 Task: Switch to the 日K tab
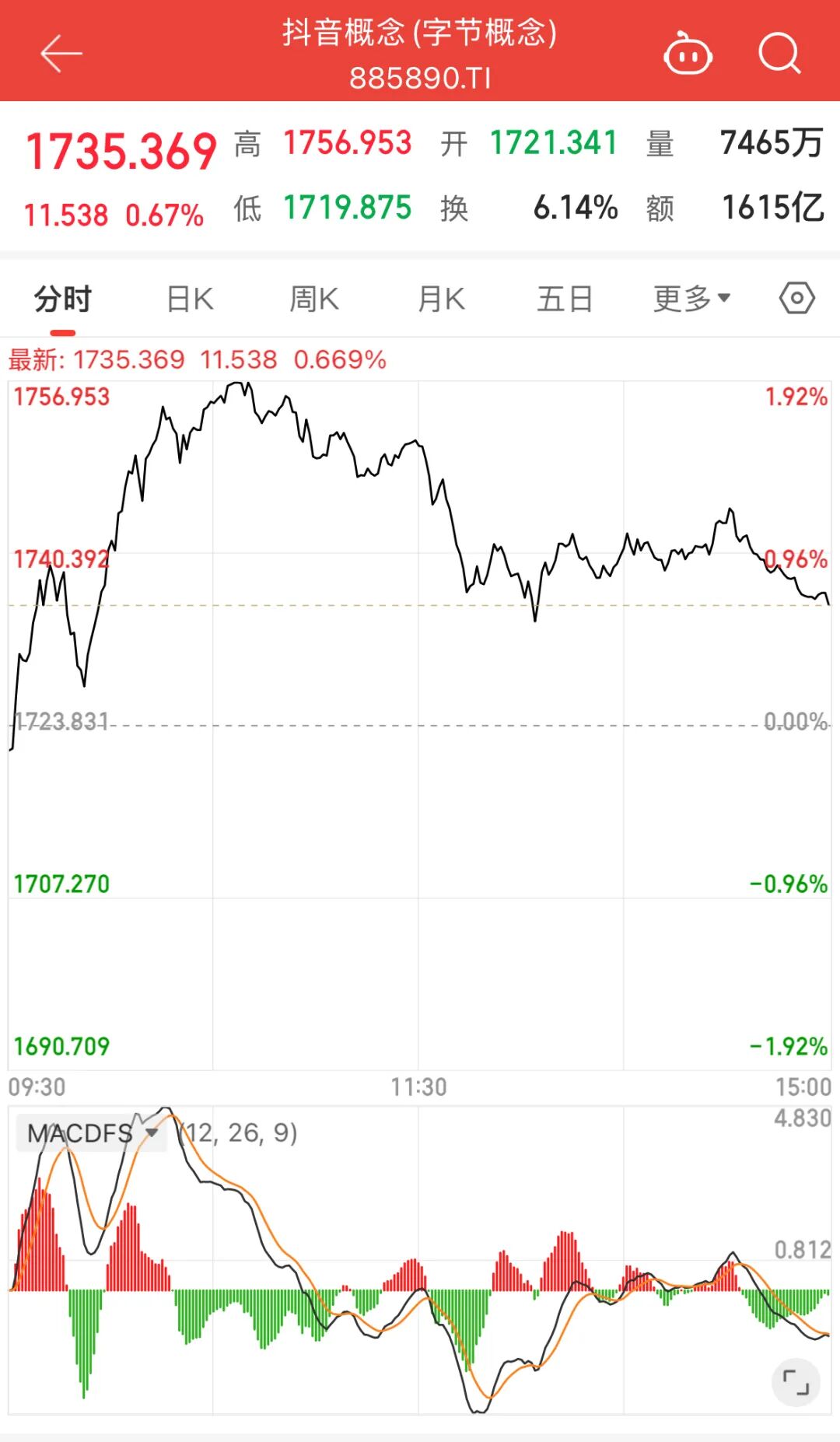pos(191,299)
